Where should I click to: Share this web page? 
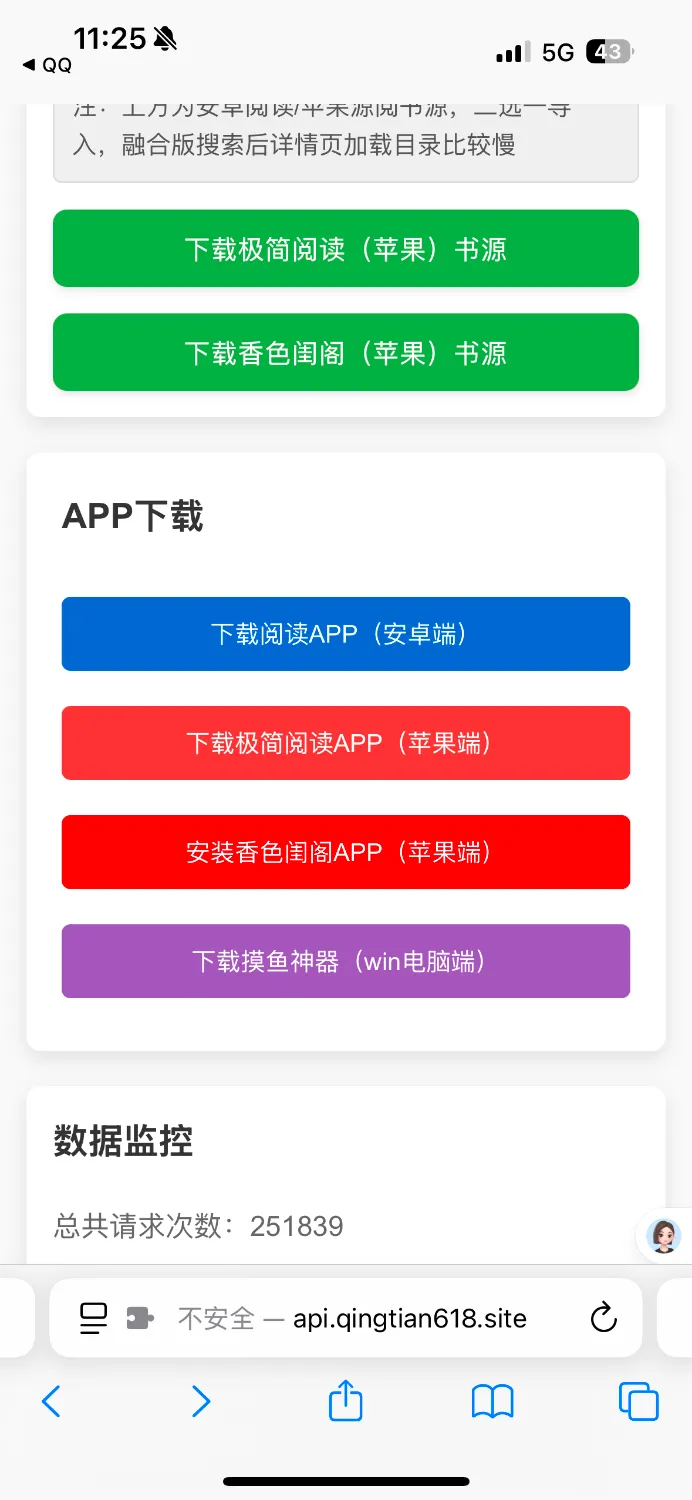[x=345, y=1400]
